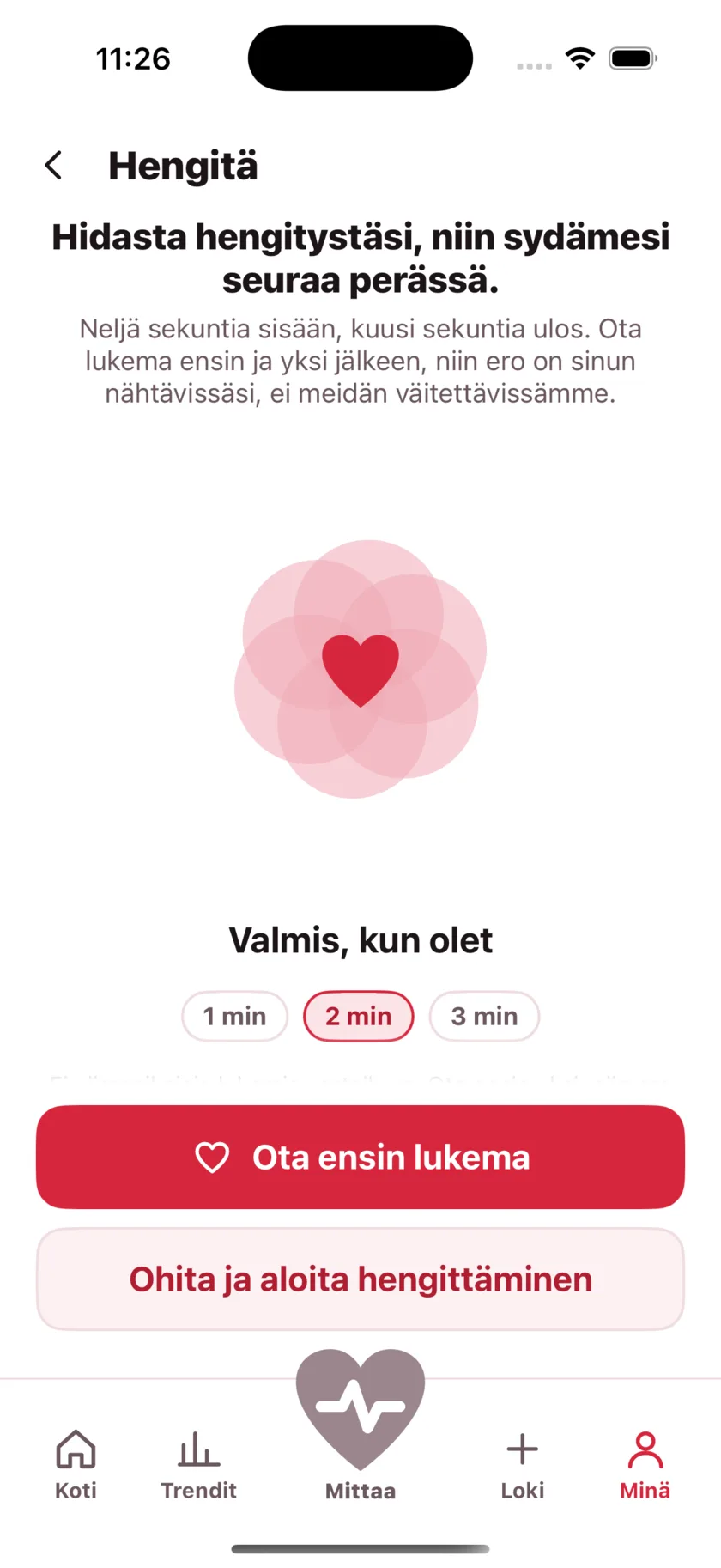Select the 1 min duration chip

pos(234,1016)
